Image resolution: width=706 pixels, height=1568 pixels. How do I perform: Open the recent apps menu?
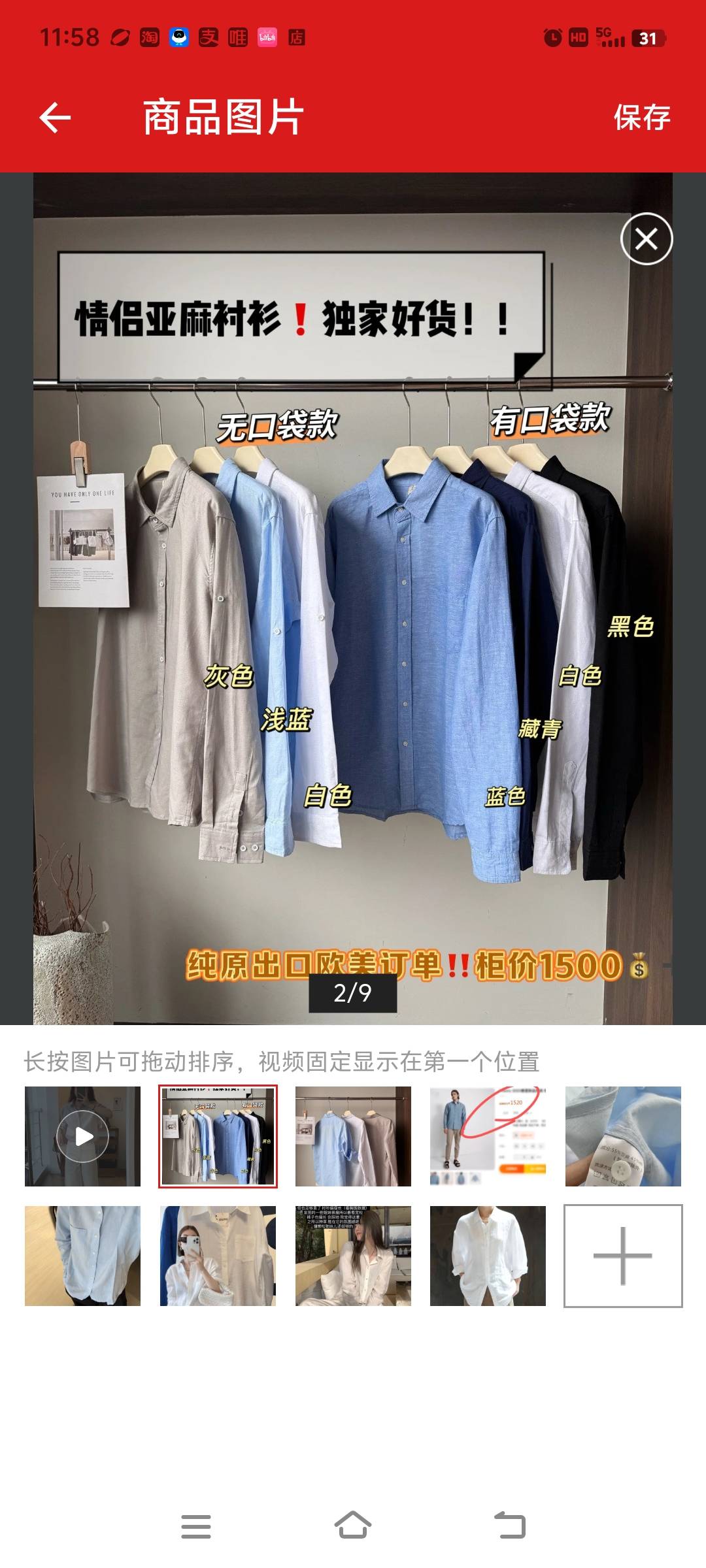coord(196,1526)
